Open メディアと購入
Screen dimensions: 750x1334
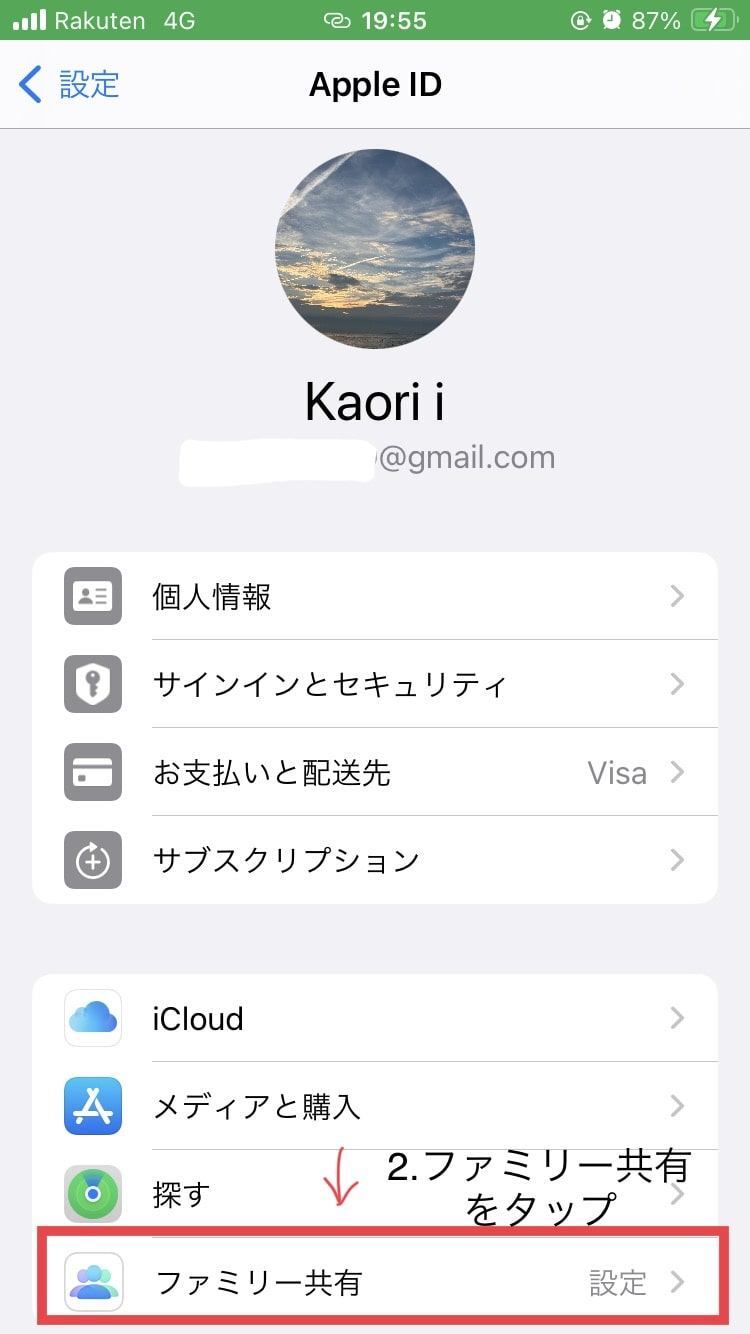(x=375, y=1107)
